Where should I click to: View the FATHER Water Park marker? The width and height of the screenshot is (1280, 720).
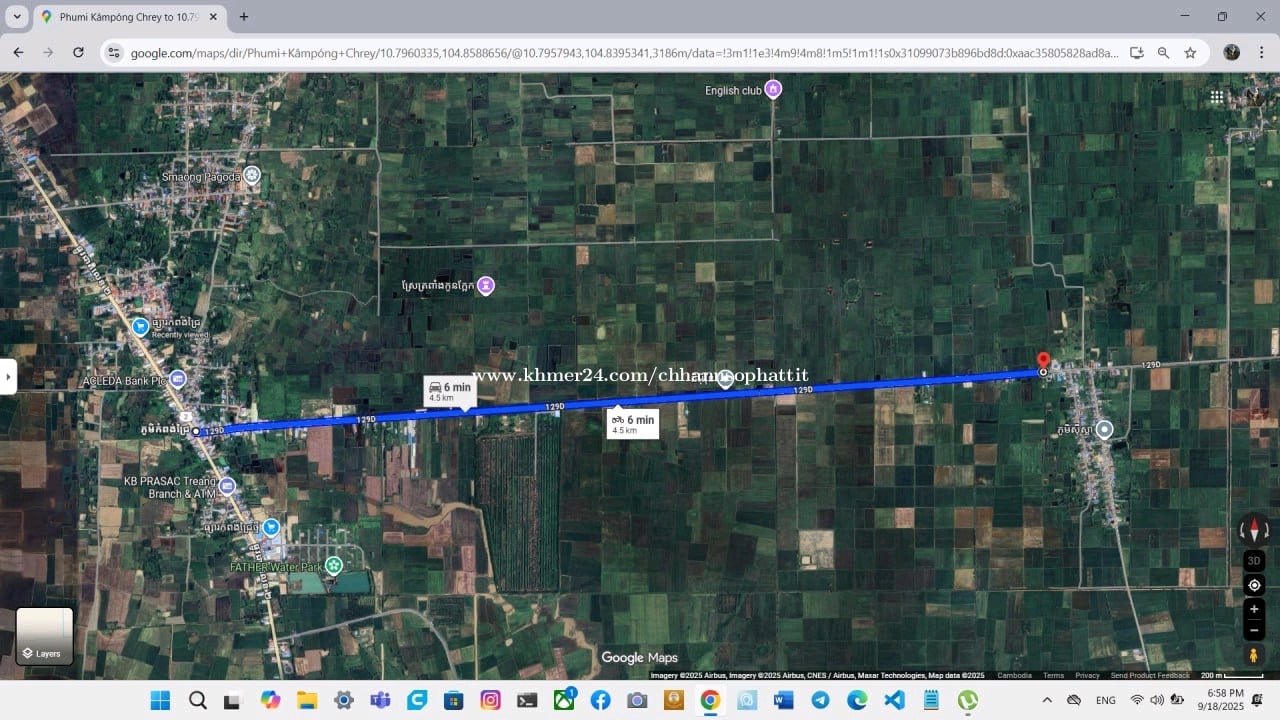coord(334,566)
